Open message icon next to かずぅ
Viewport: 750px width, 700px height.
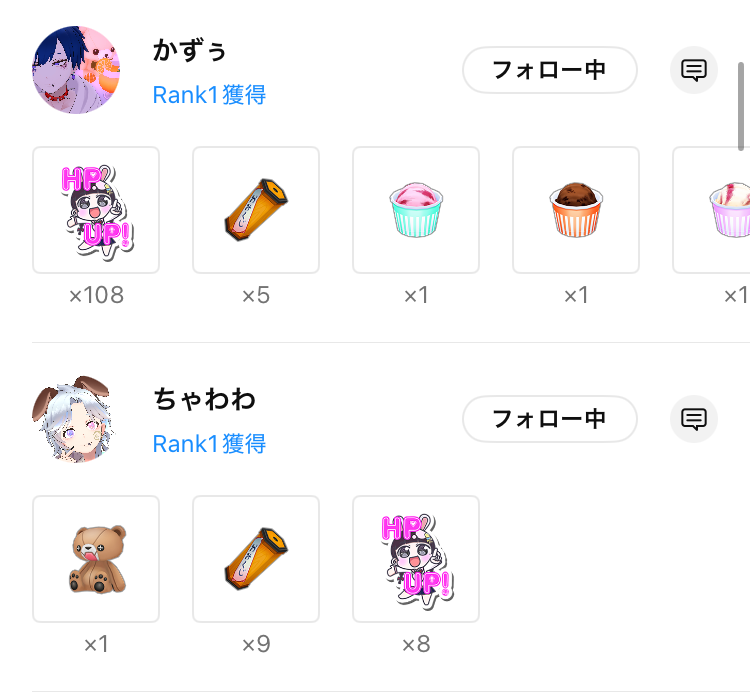(693, 70)
